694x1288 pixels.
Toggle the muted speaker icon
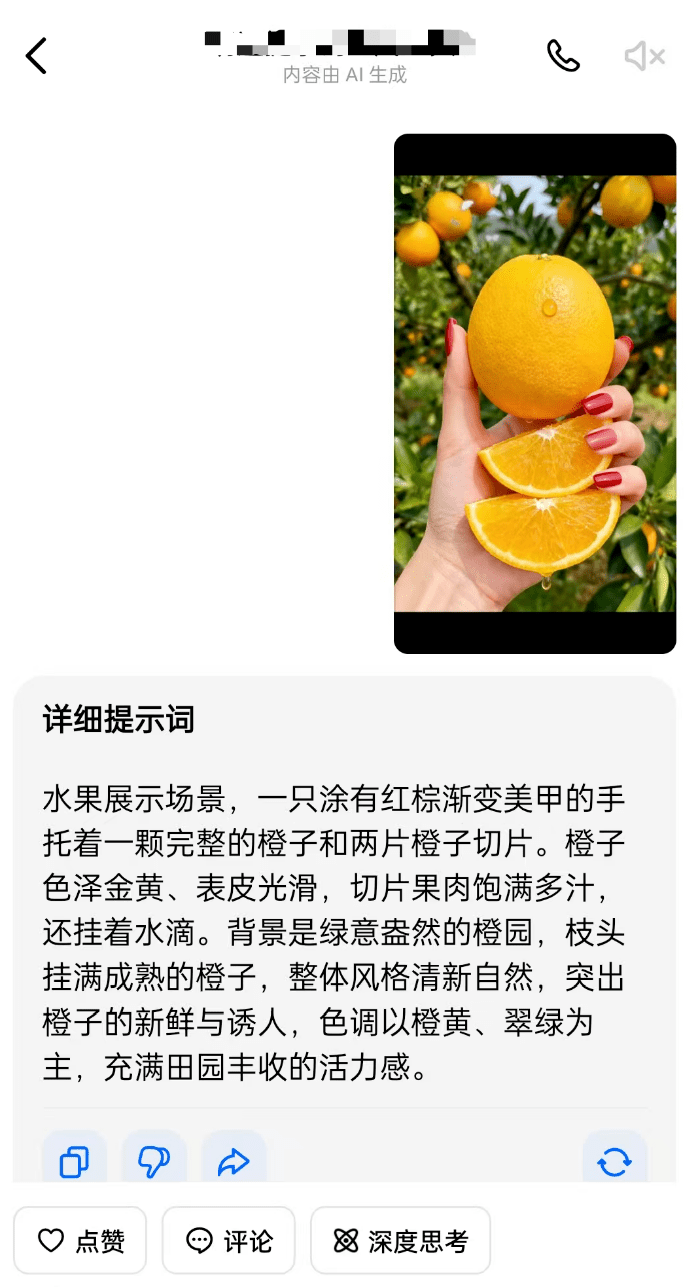(x=644, y=57)
